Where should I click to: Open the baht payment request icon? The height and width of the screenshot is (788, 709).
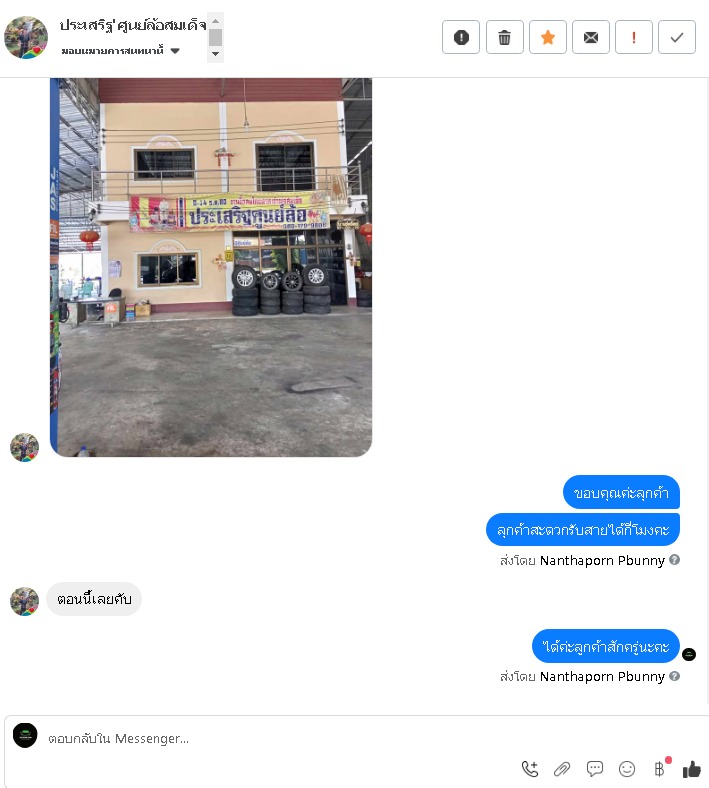point(659,769)
